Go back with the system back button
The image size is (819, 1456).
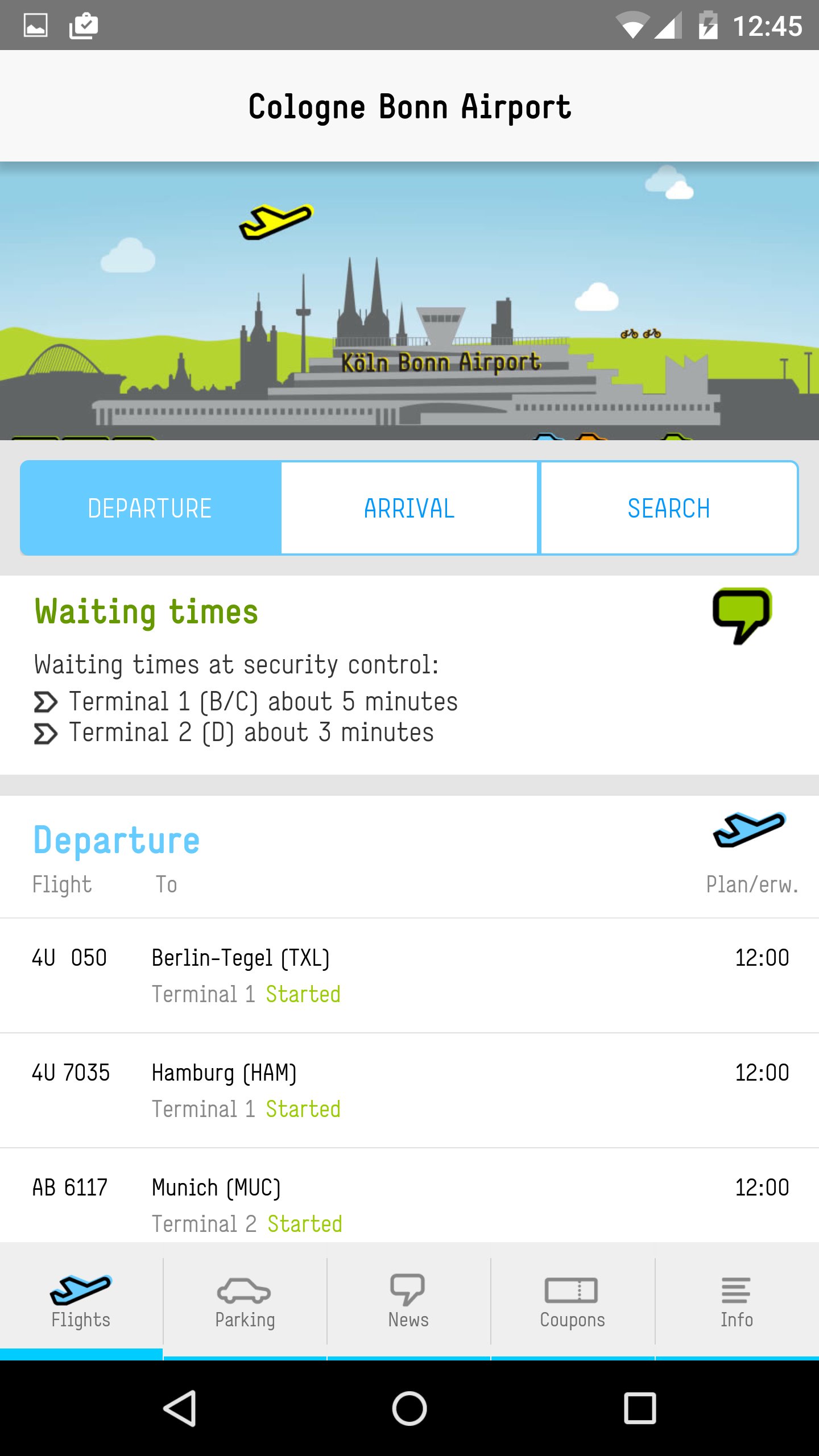[180, 1408]
